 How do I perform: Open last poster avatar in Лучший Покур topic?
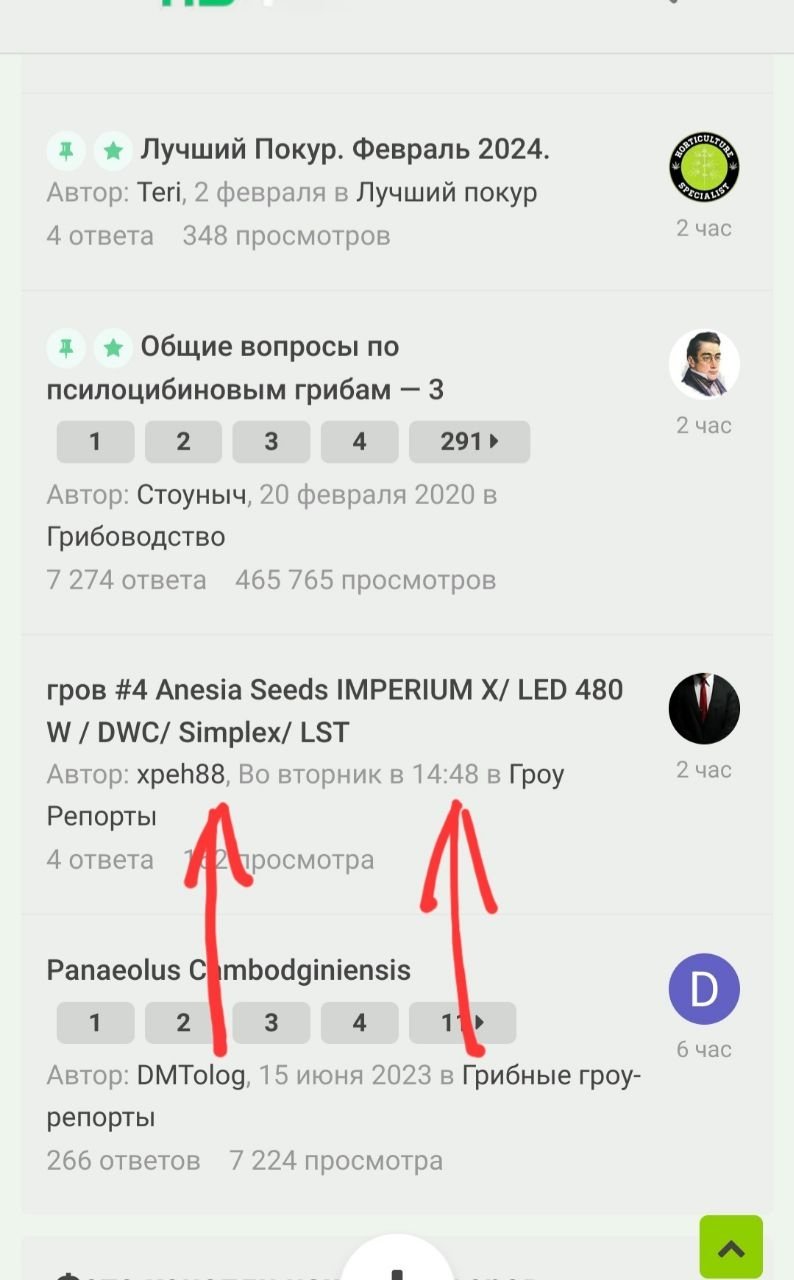tap(704, 167)
